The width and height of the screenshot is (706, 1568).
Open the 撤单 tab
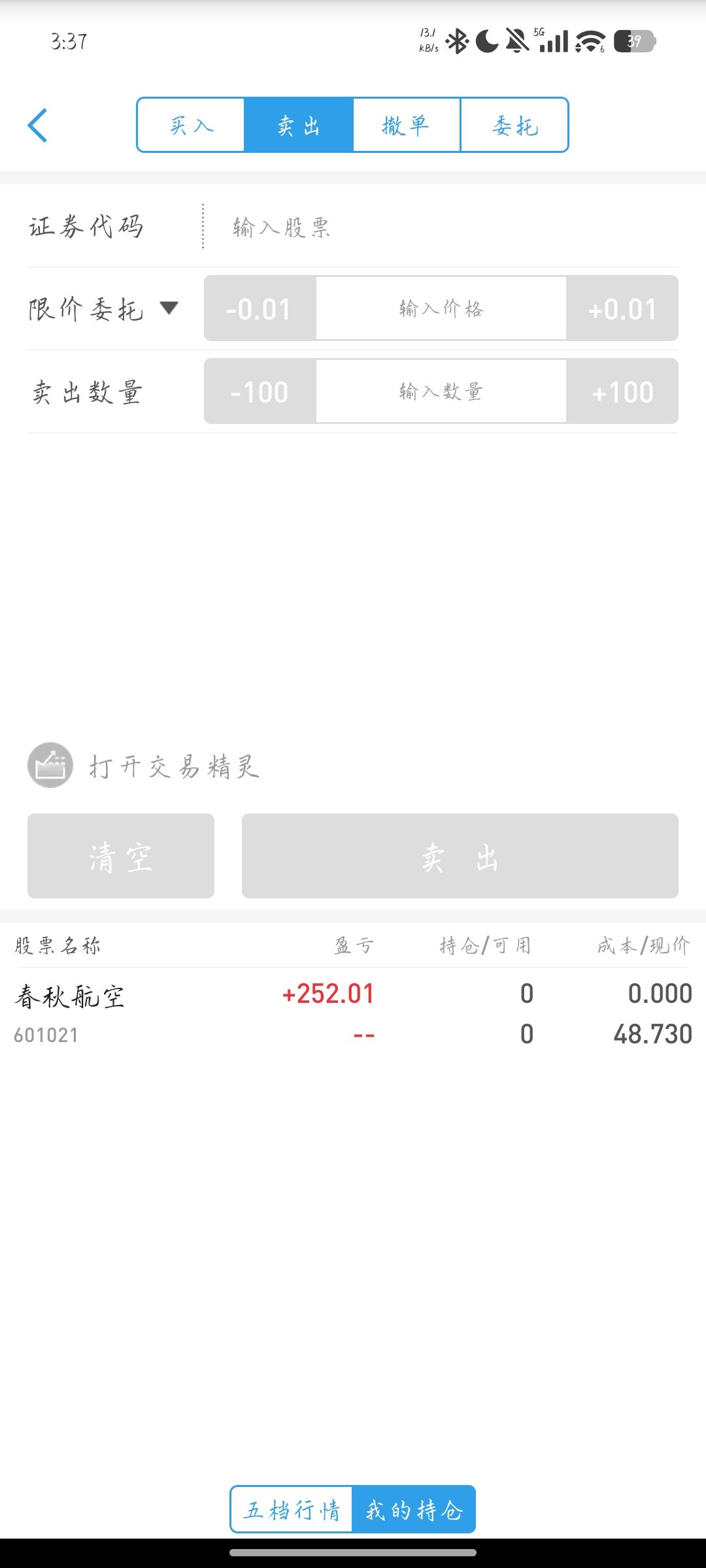point(407,125)
